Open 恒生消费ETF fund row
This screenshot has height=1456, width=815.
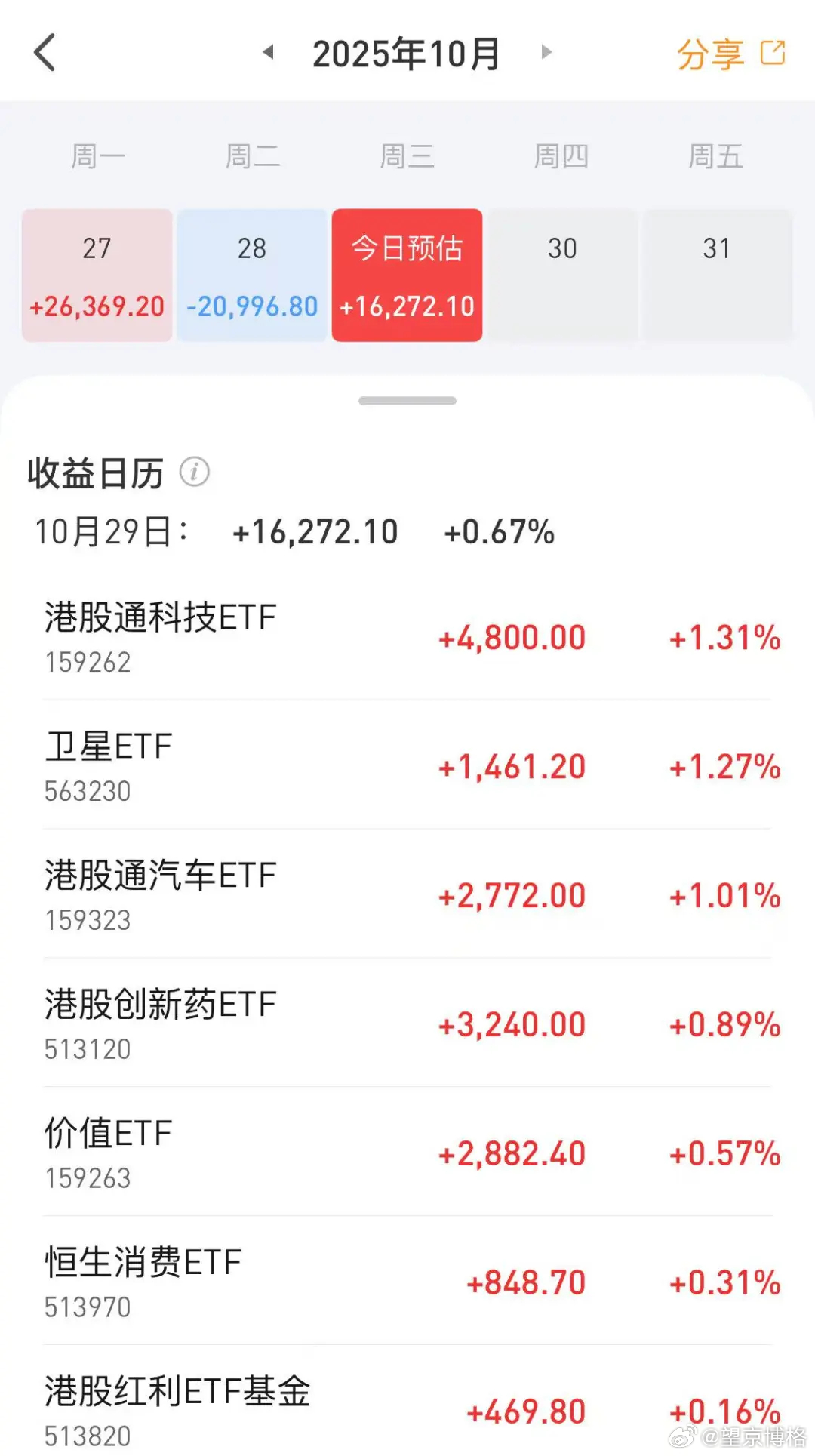(x=407, y=1279)
